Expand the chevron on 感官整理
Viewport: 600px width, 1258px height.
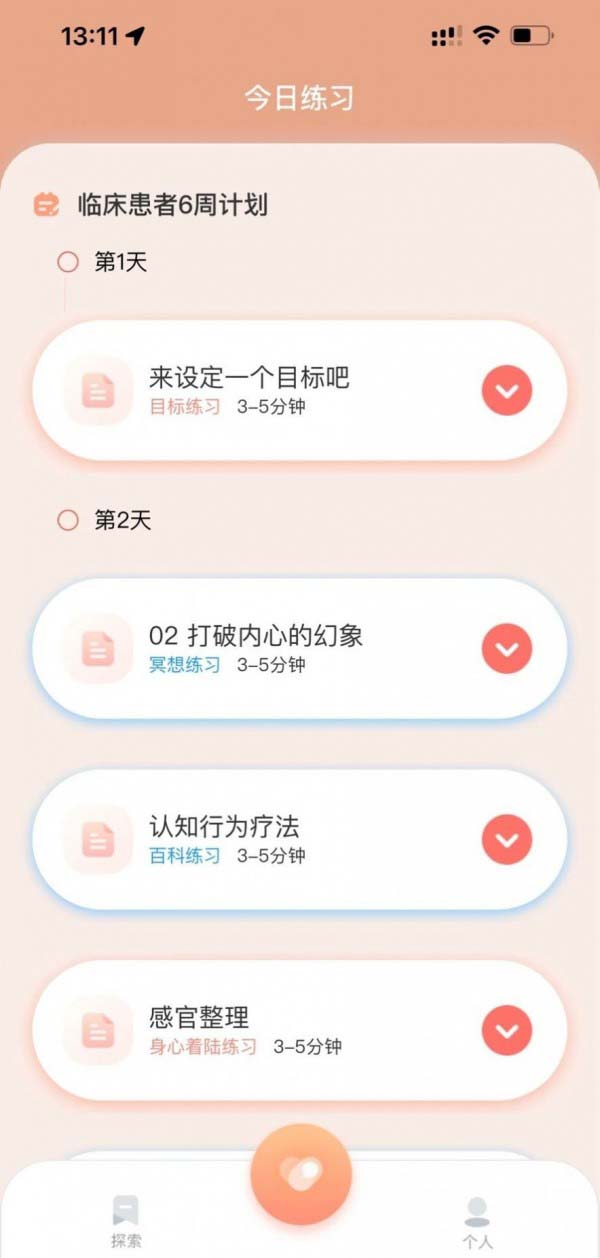tap(507, 1031)
